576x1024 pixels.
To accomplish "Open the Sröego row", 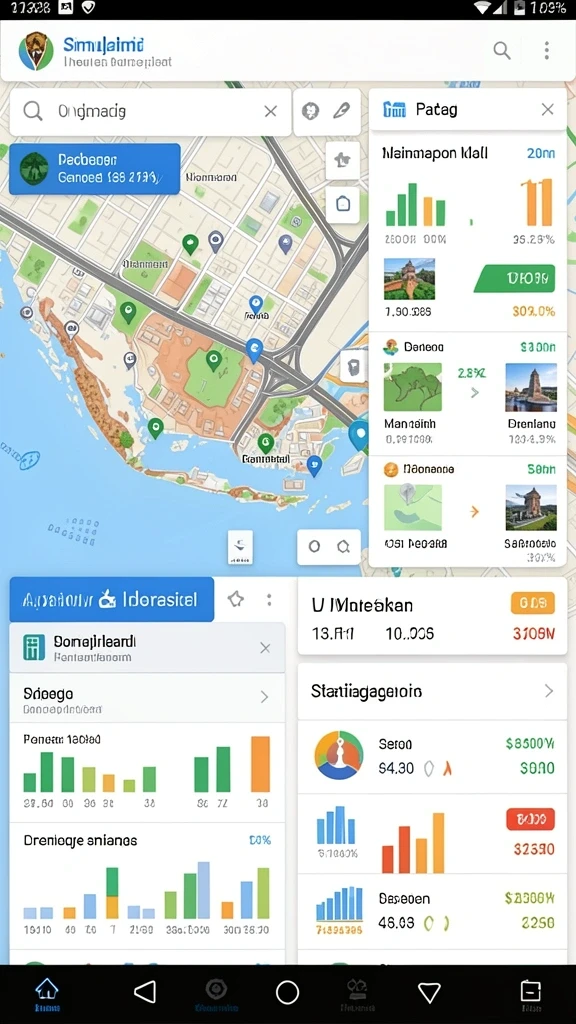I will click(147, 698).
